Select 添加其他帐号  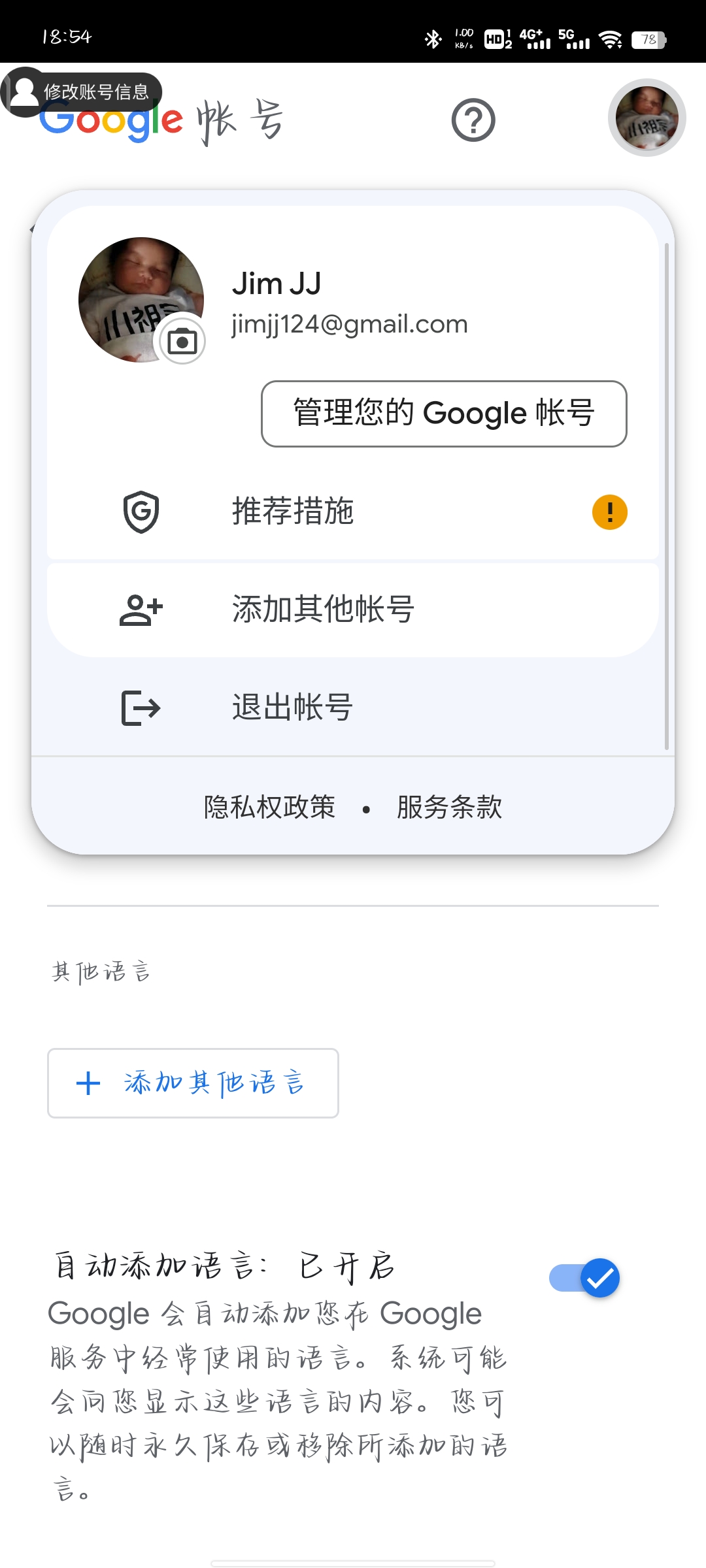353,610
